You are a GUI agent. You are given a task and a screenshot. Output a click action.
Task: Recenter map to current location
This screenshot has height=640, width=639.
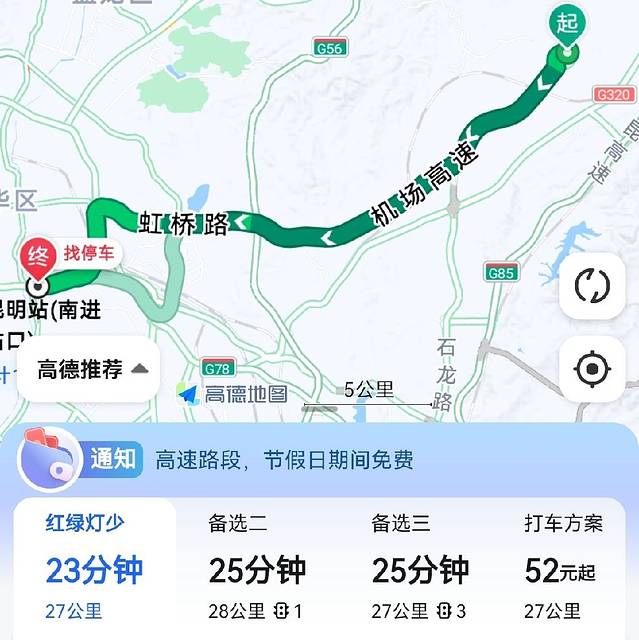tap(591, 370)
